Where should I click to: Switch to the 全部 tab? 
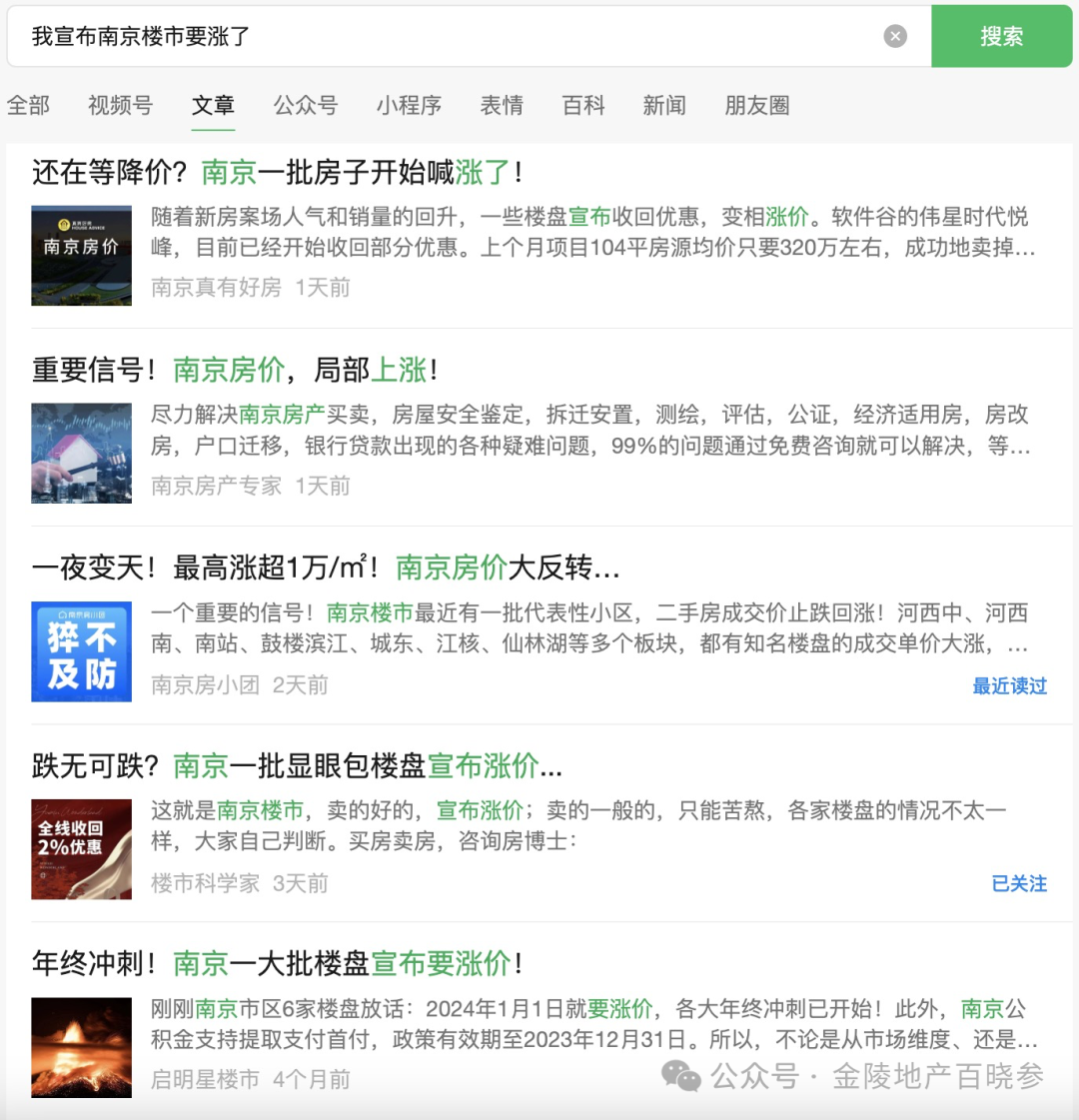coord(28,105)
